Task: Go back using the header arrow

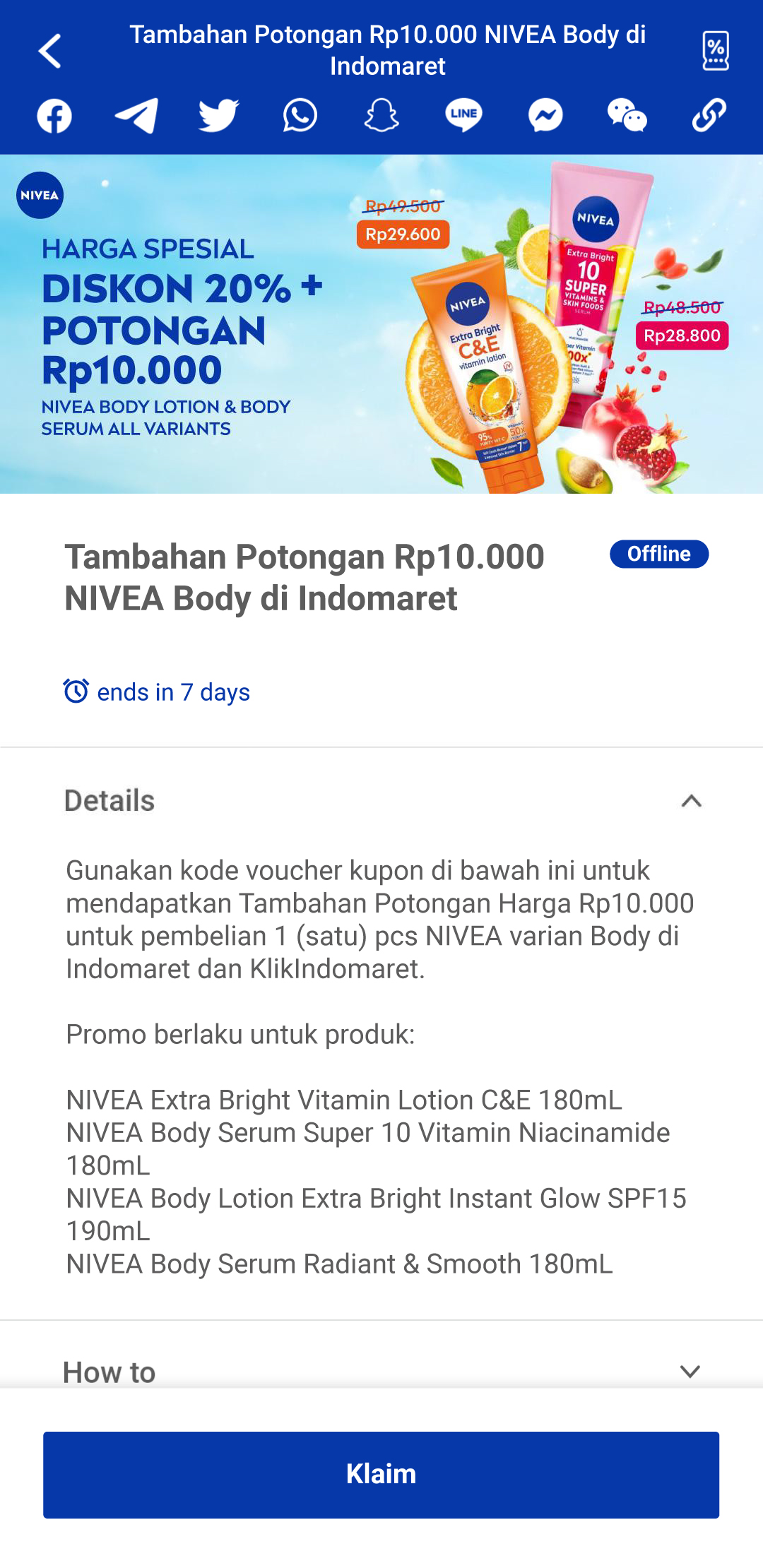Action: (50, 51)
